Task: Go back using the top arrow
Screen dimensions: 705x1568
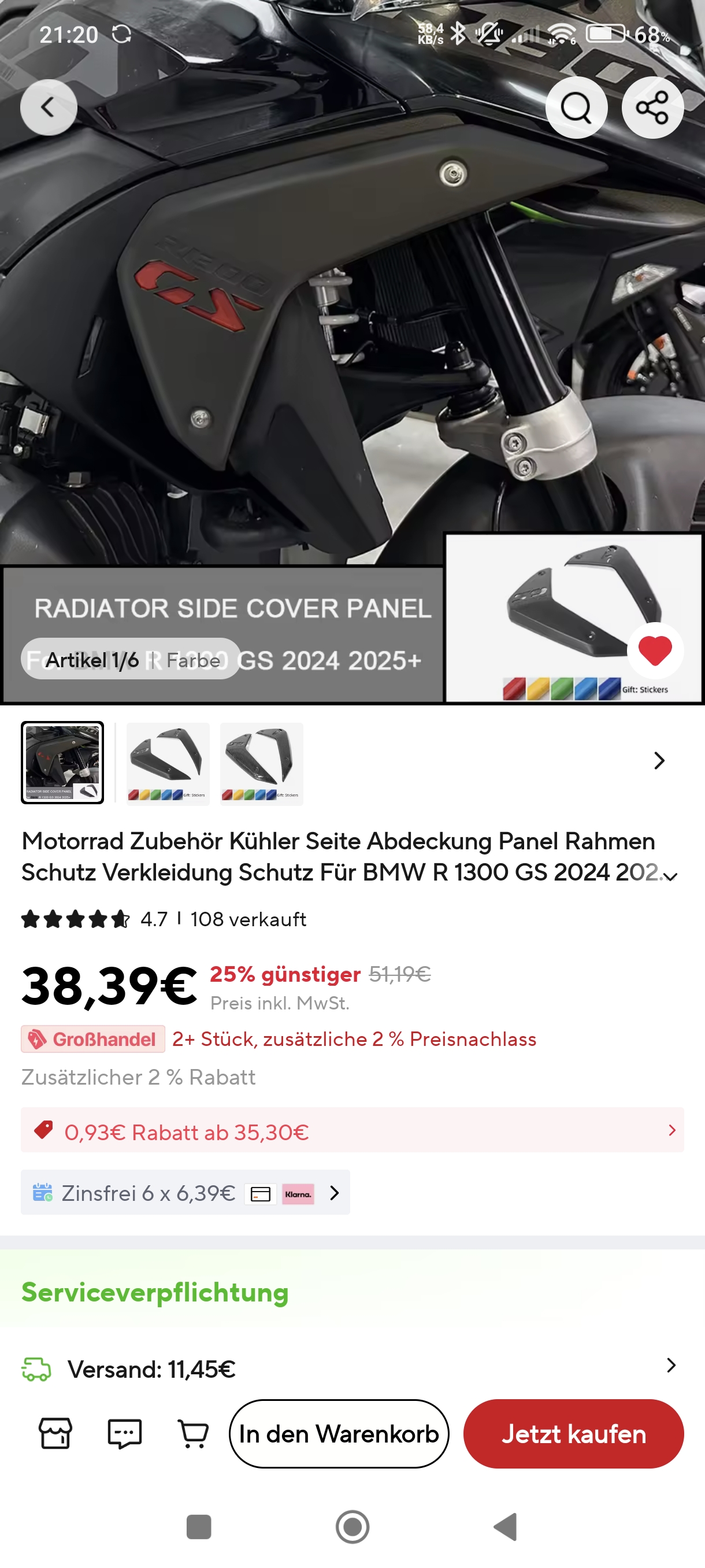Action: 48,107
